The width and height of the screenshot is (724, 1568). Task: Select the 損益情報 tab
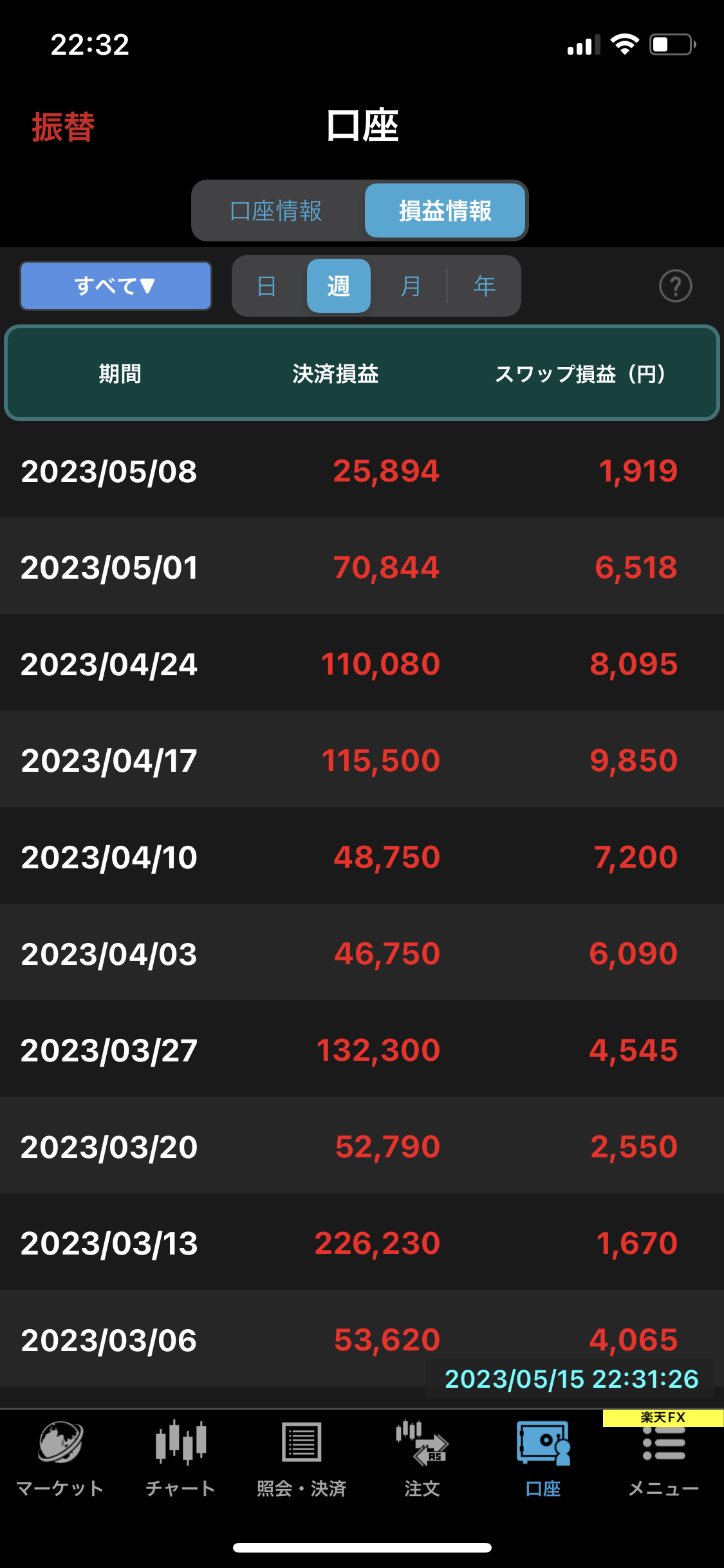[445, 210]
